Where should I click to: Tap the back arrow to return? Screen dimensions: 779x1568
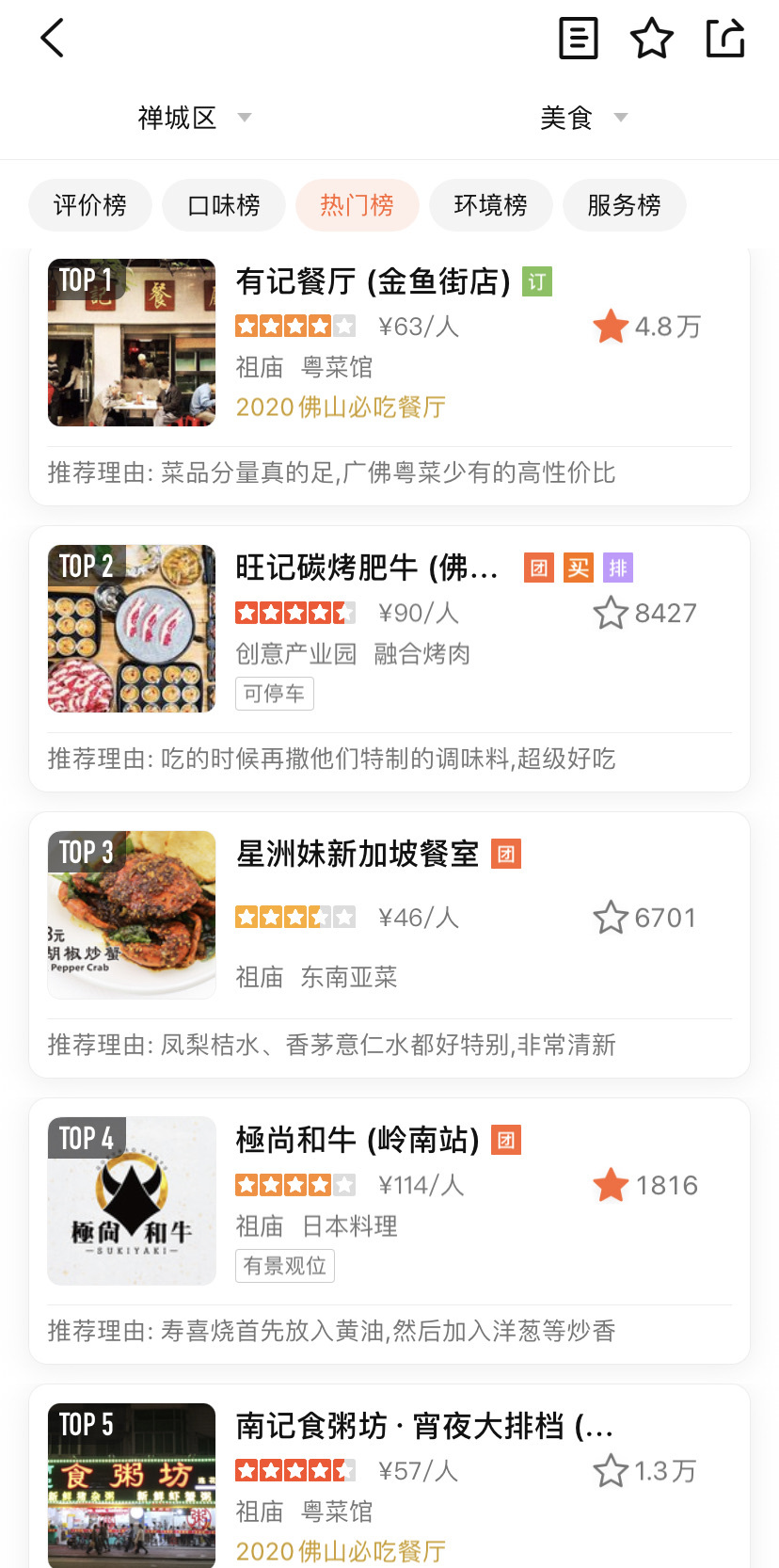pyautogui.click(x=52, y=39)
